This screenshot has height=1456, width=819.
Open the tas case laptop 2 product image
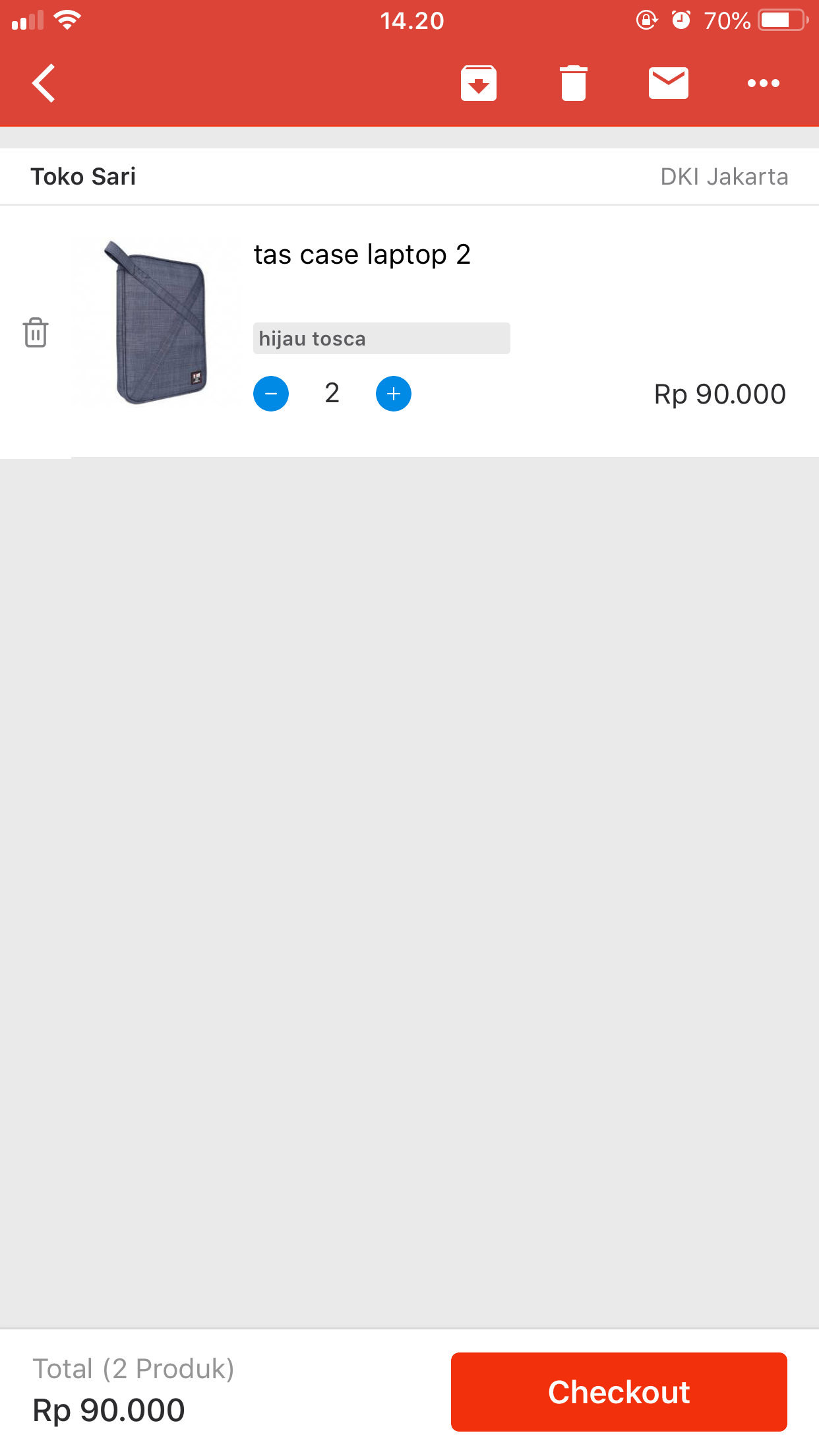[158, 323]
